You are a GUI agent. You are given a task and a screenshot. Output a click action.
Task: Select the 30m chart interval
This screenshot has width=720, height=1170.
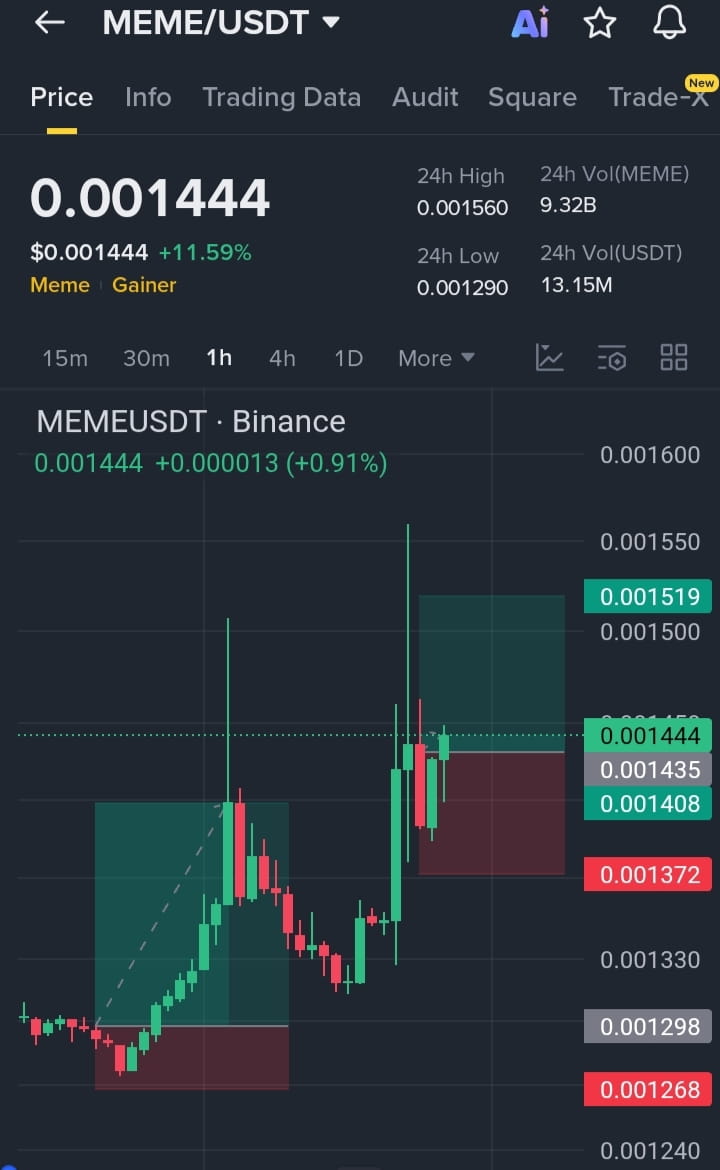click(146, 358)
